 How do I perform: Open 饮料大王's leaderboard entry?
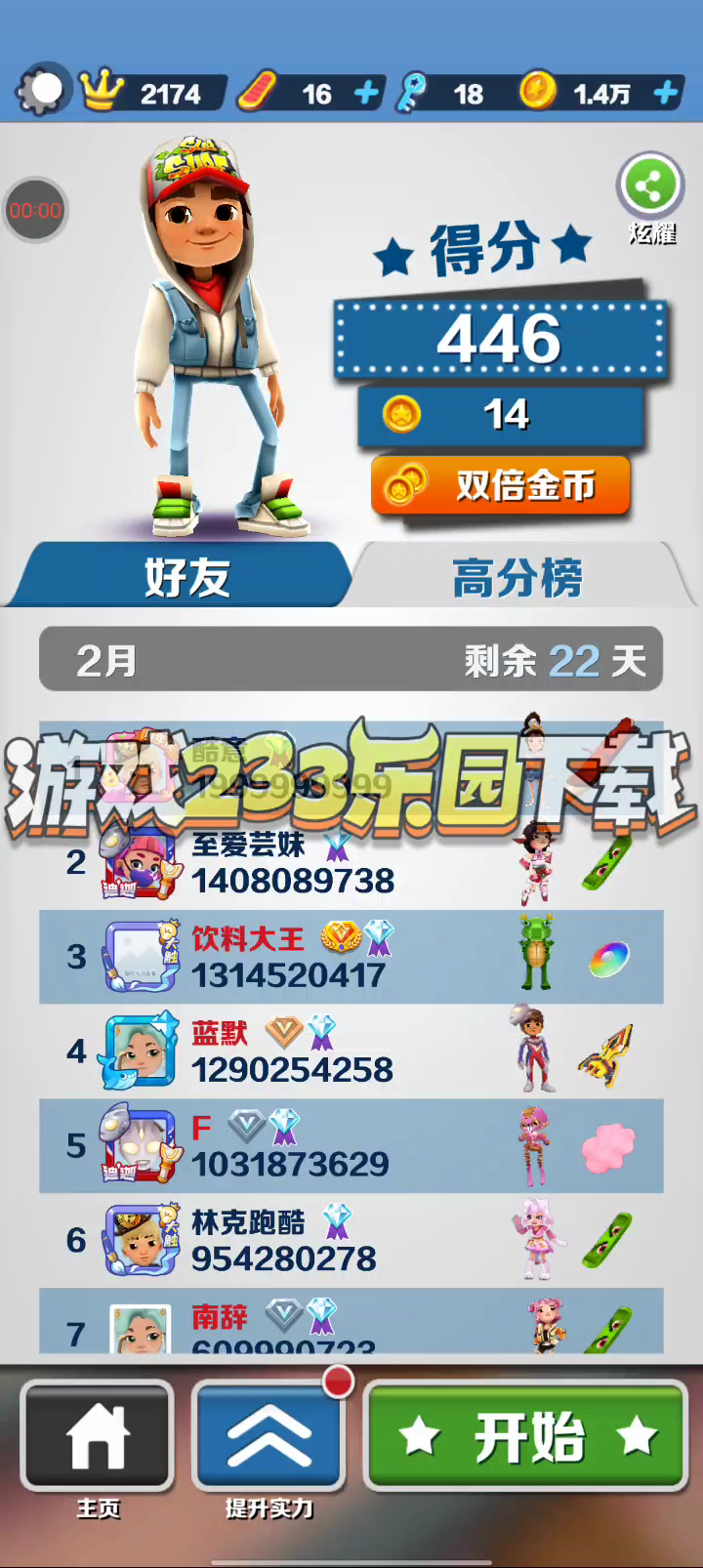coord(351,957)
